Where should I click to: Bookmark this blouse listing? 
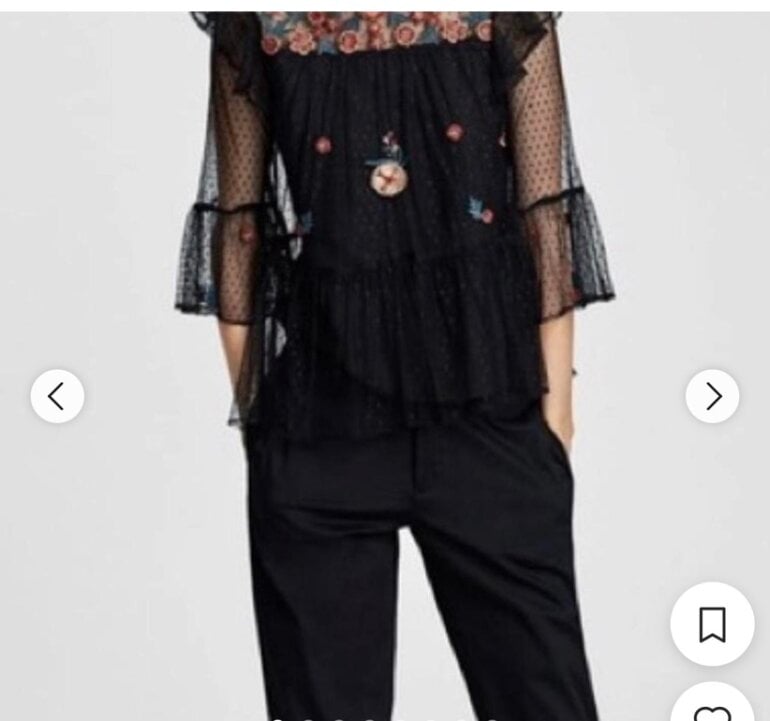pos(712,624)
